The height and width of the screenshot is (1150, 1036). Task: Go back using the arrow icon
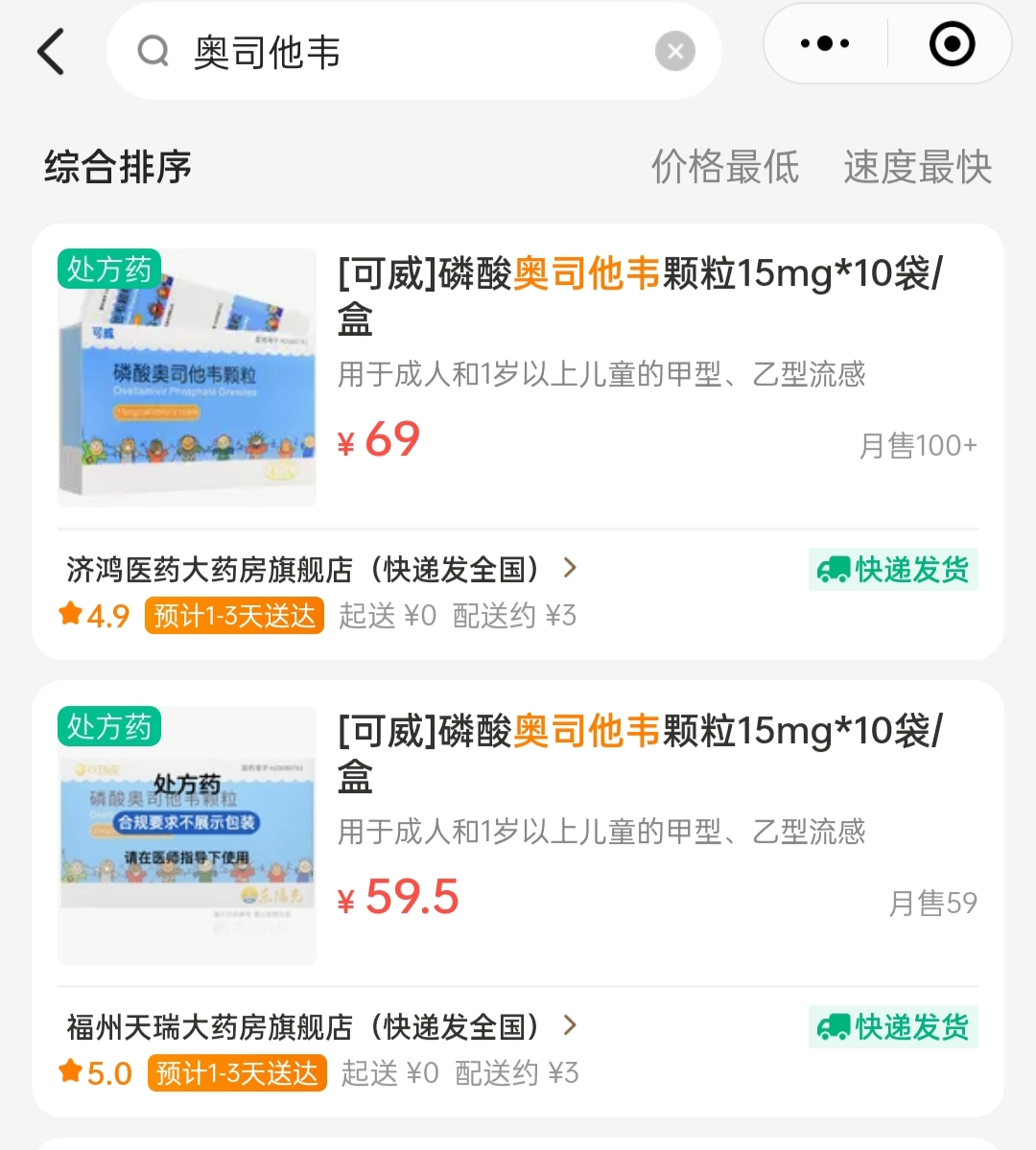click(52, 51)
